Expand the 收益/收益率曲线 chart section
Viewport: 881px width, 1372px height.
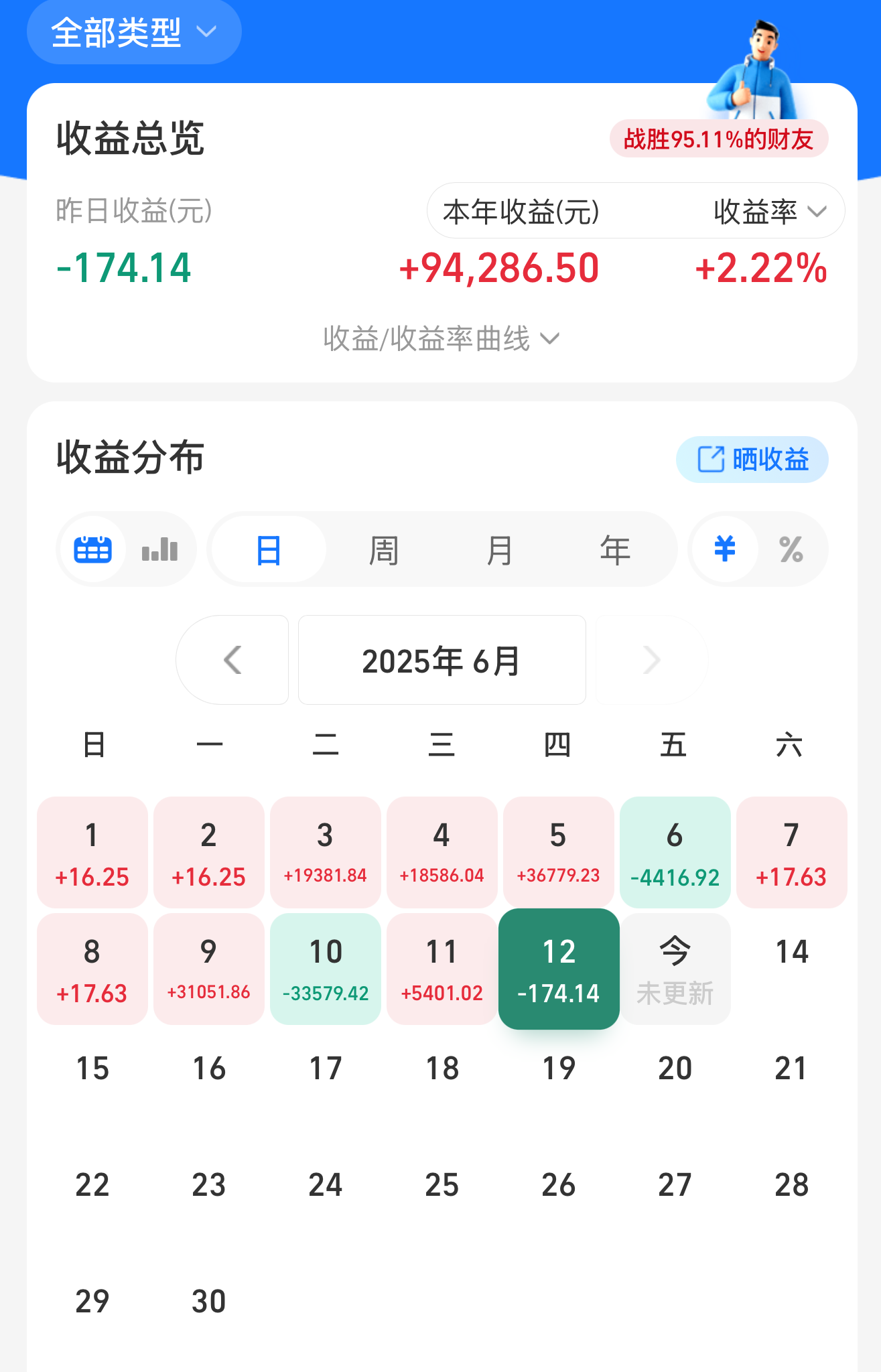point(441,338)
